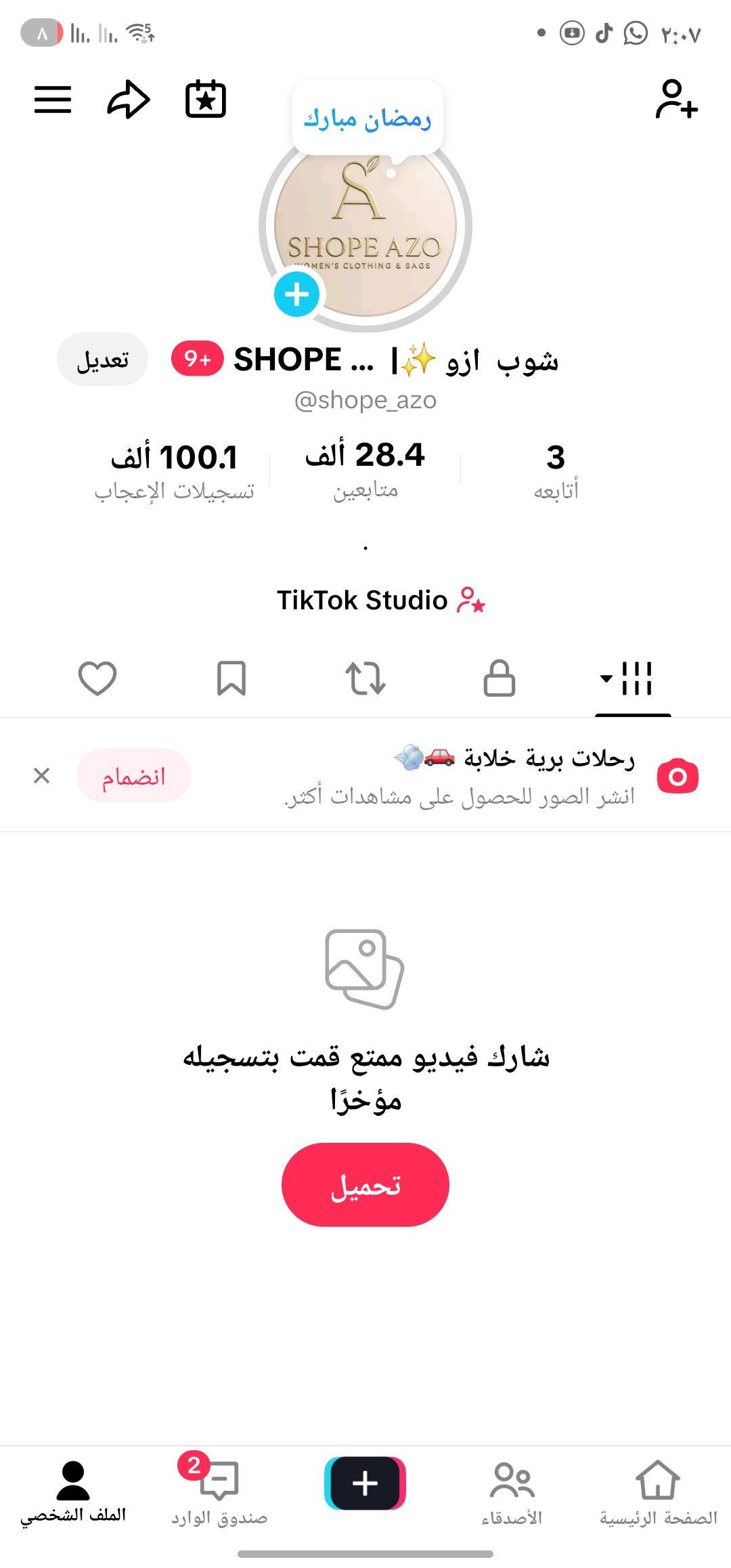Open the add friends icon
Image resolution: width=731 pixels, height=1568 pixels.
click(676, 100)
